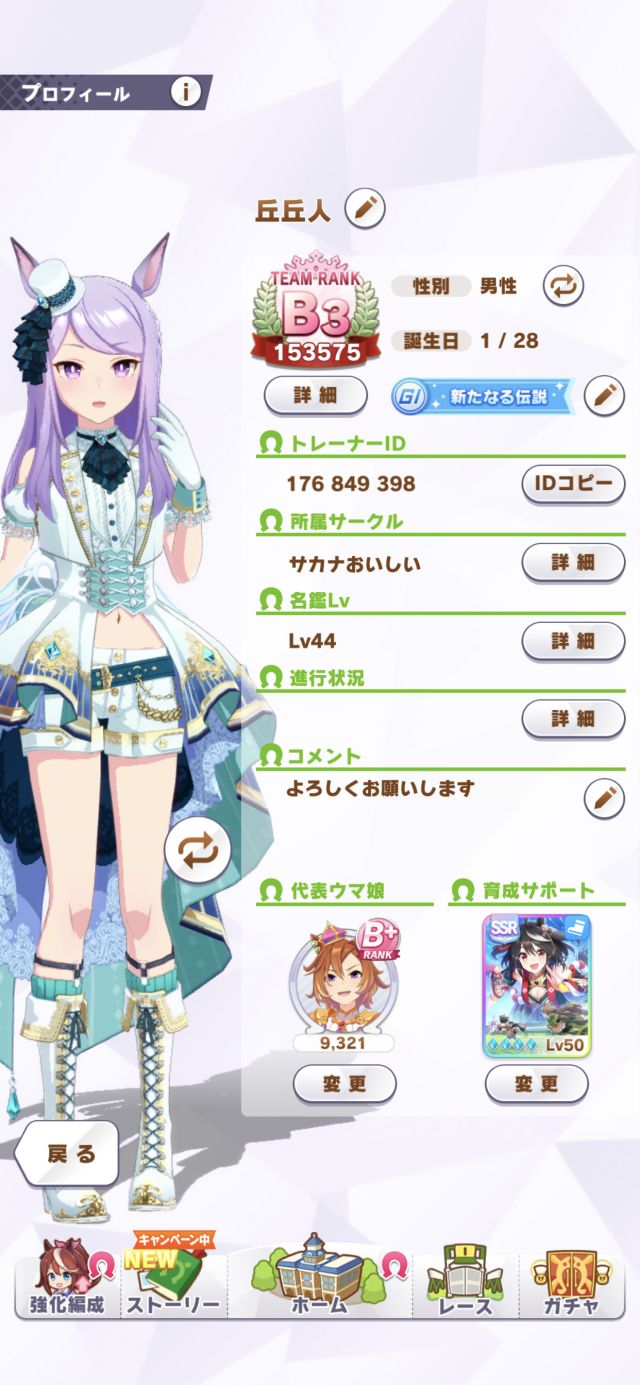
Task: Switch the gender setting 性別
Action: point(563,286)
